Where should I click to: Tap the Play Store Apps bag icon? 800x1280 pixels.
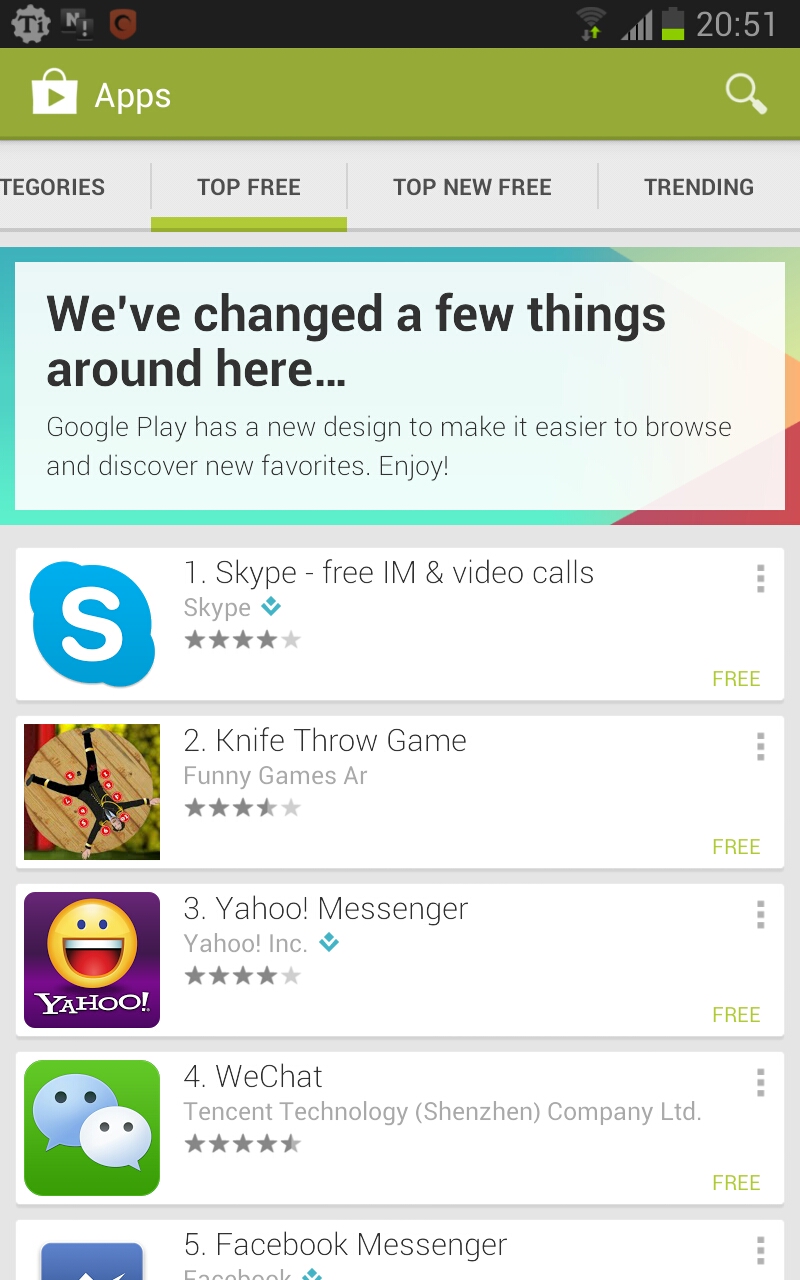[54, 93]
